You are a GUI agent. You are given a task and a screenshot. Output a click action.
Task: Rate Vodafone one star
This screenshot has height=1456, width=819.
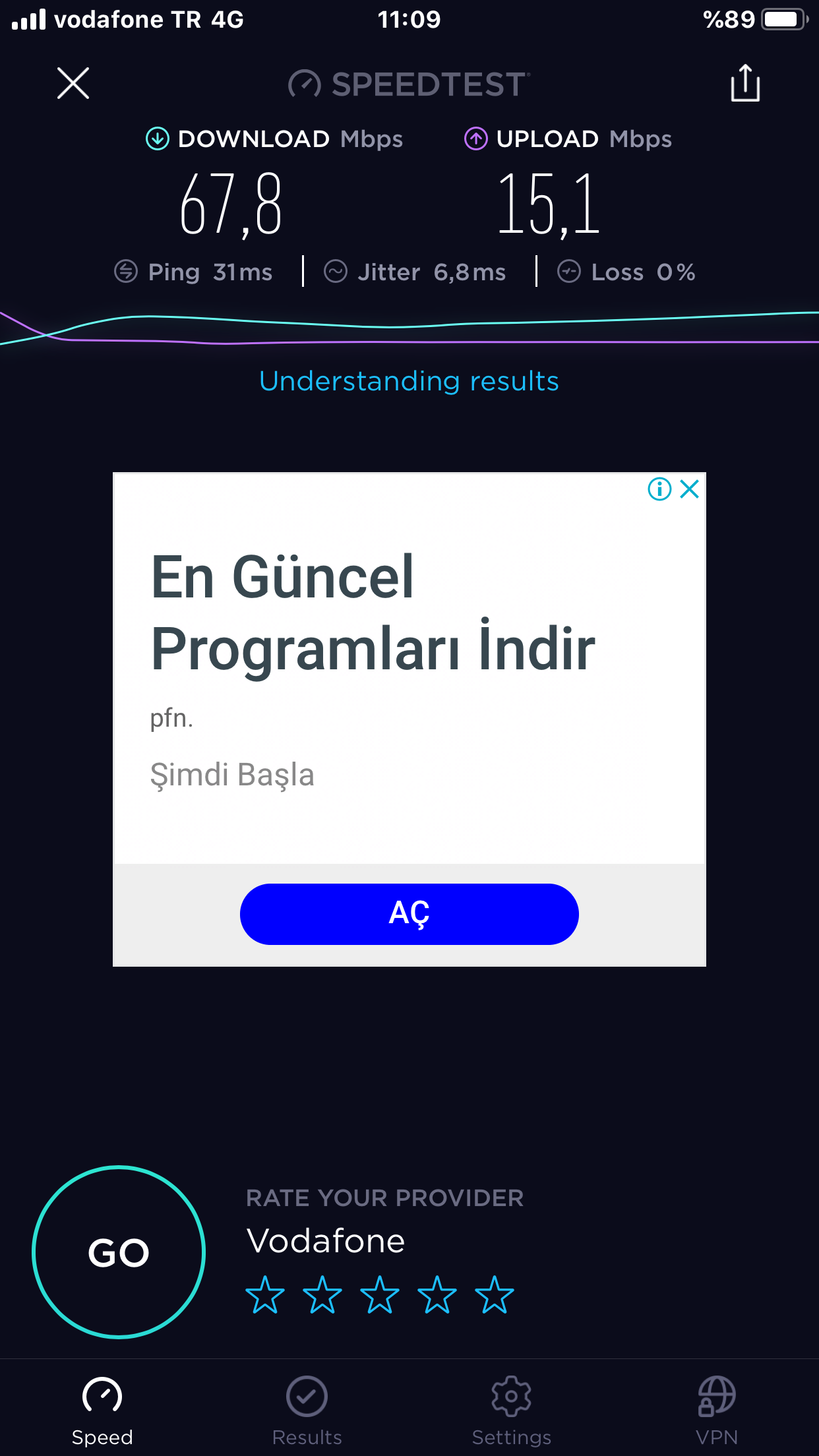point(265,1294)
